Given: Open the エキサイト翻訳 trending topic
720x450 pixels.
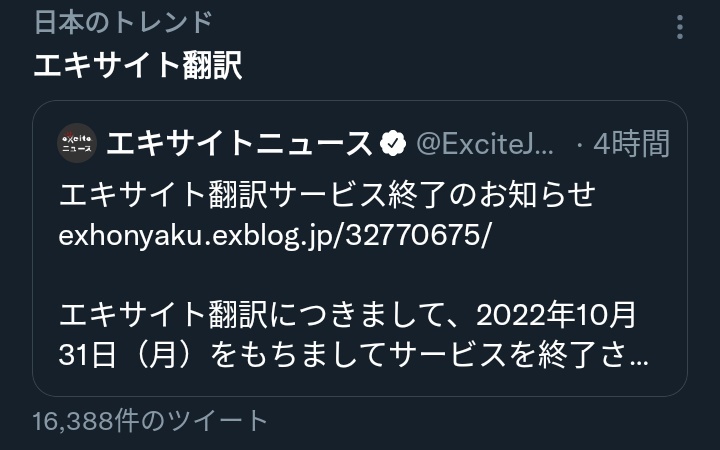Looking at the screenshot, I should tap(138, 65).
